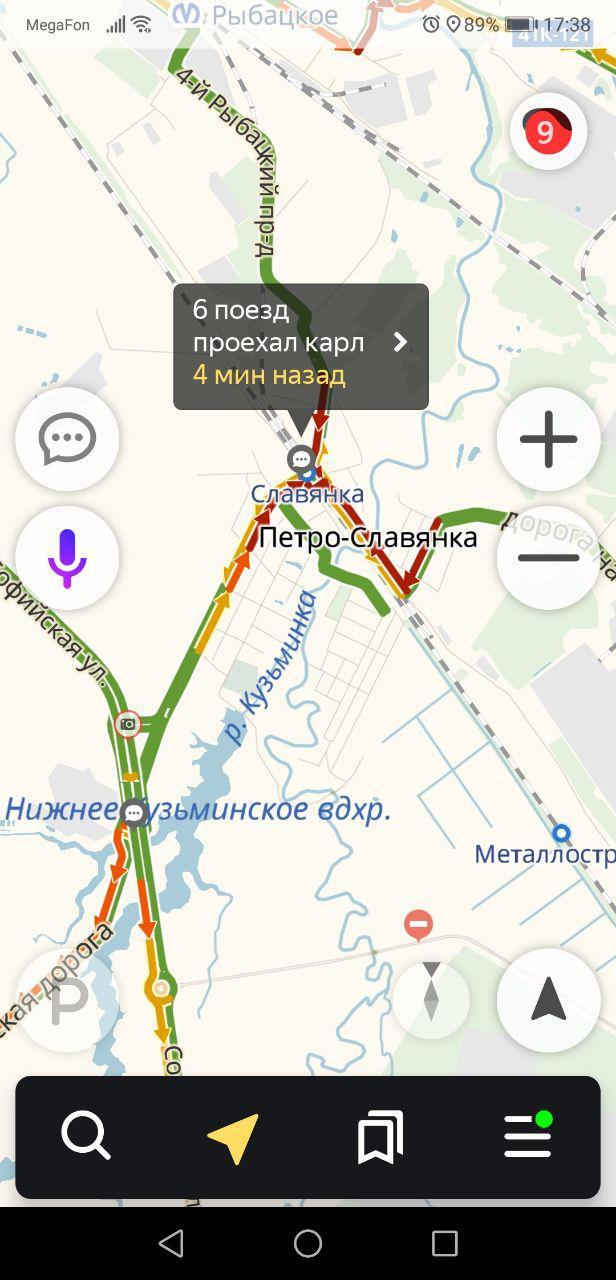The height and width of the screenshot is (1280, 616).
Task: Center map on my location
Action: click(548, 1000)
